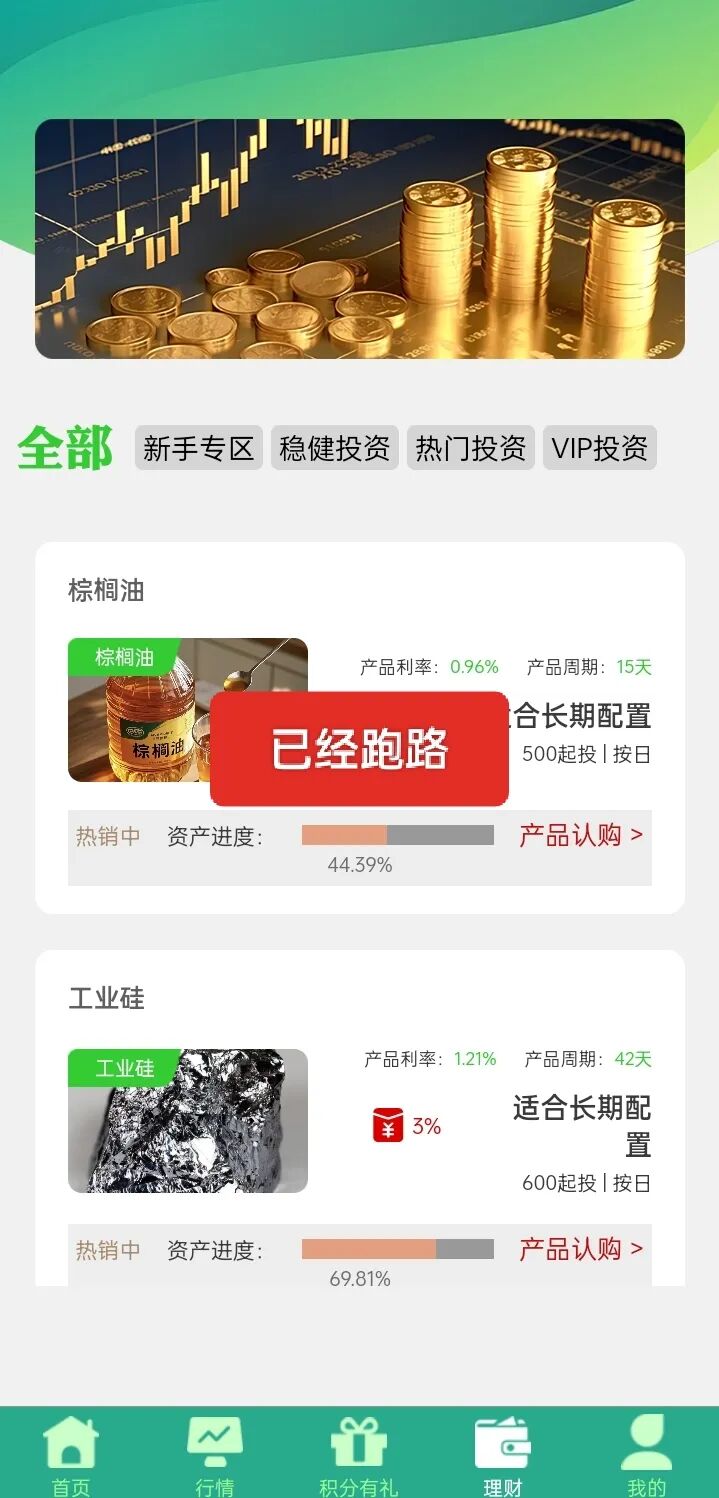This screenshot has height=1498, width=719.
Task: Select the 全部 category tab
Action: point(65,448)
